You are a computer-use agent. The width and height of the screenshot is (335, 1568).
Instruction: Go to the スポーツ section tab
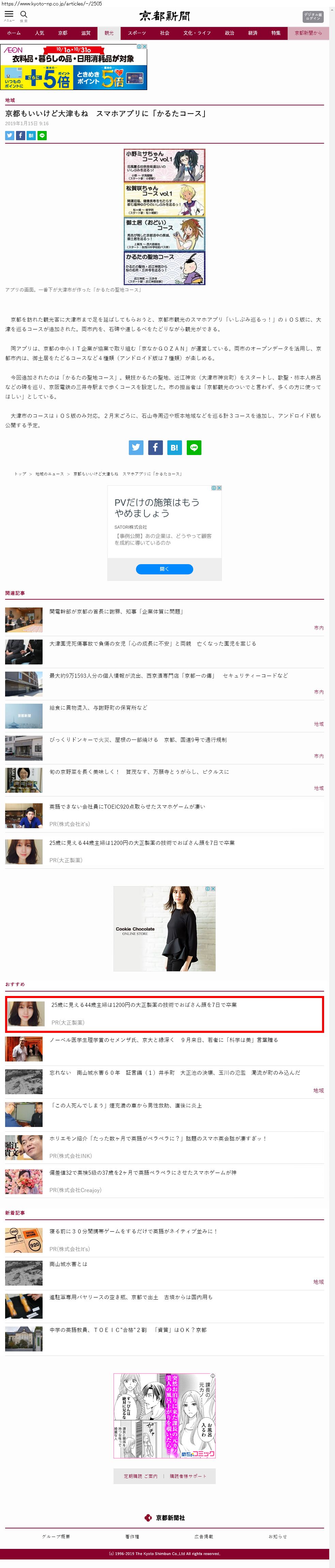coord(137,33)
